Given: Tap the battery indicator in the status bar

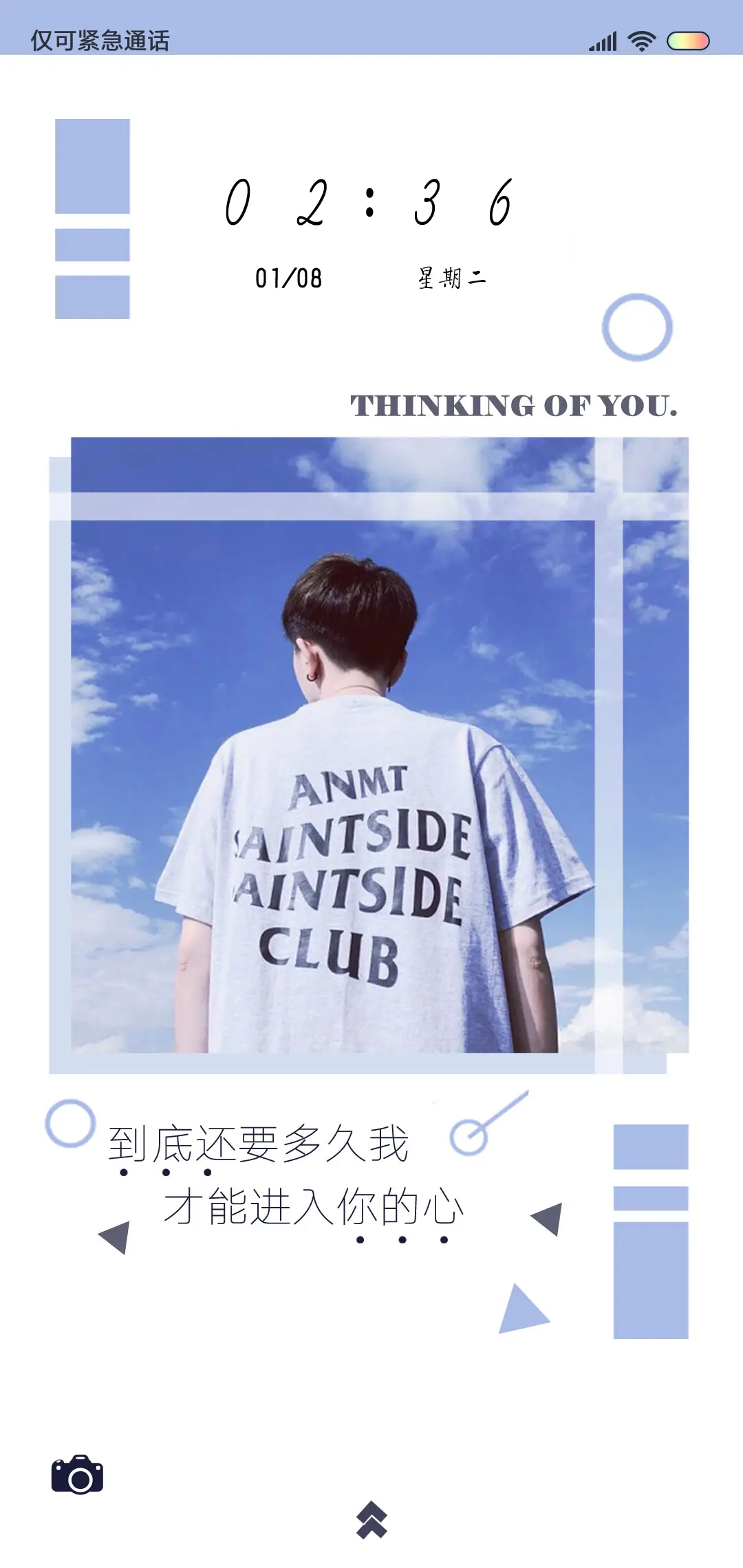Looking at the screenshot, I should pos(687,41).
